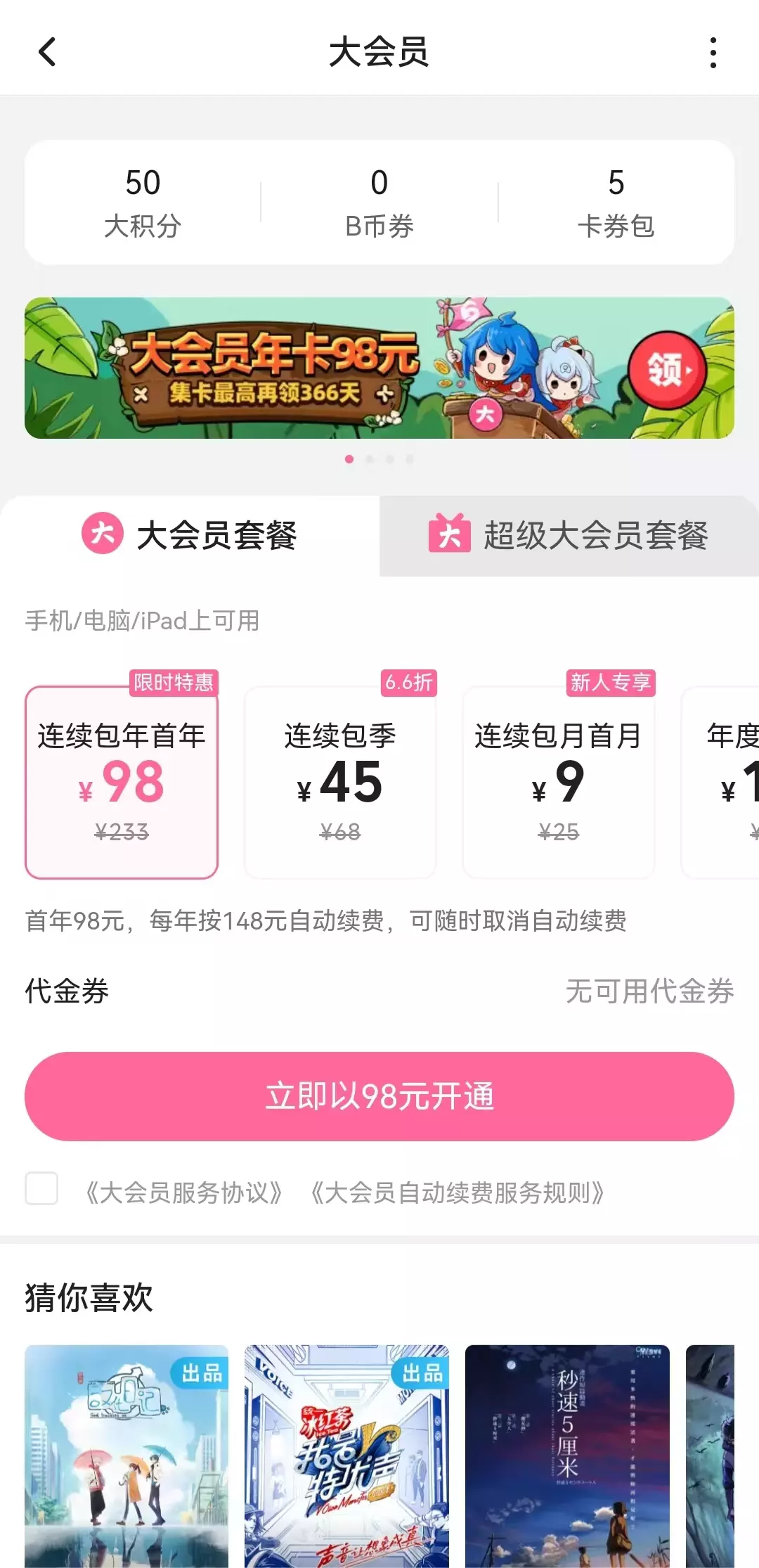The width and height of the screenshot is (759, 1568).
Task: Open 大积分 points balance
Action: 143,203
